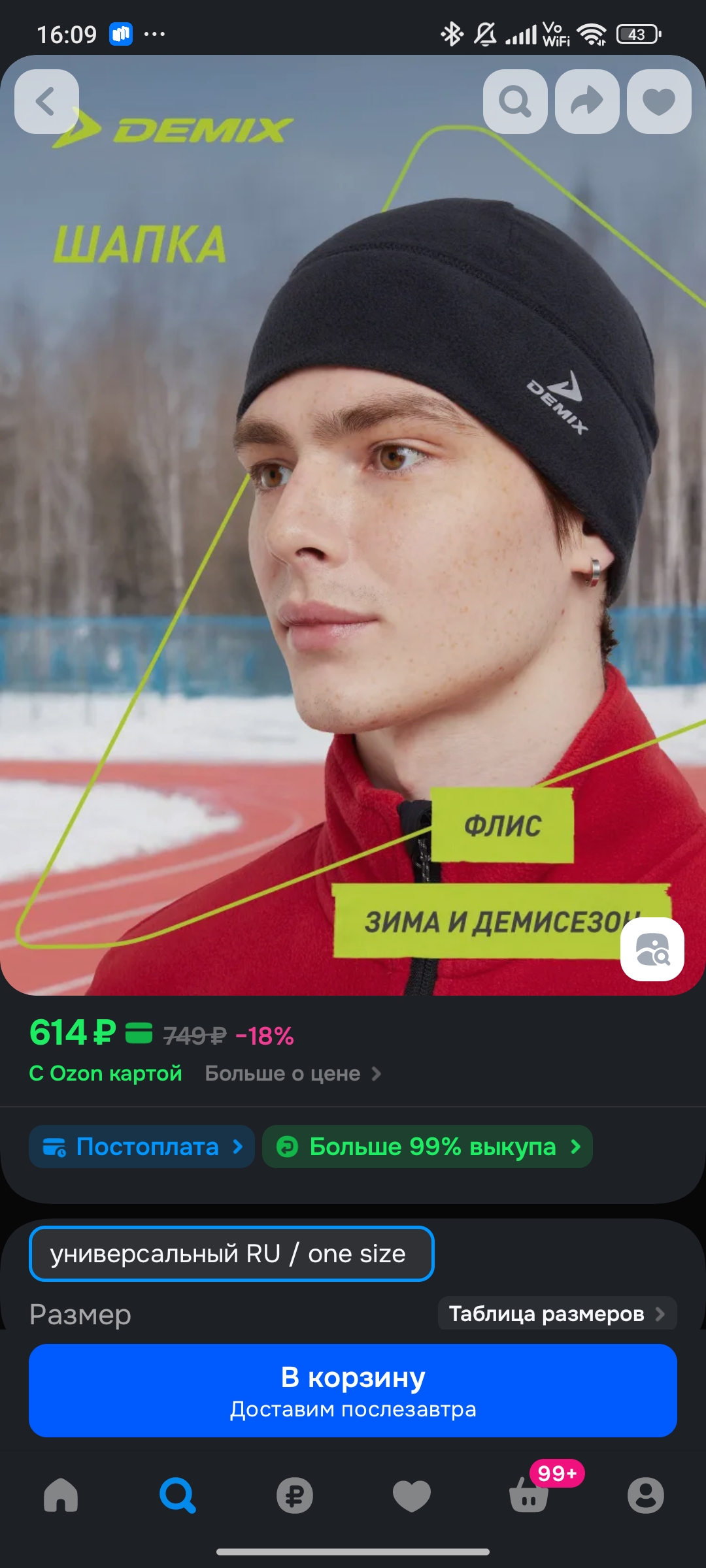Switch to the search tab in bottom bar

point(178,1495)
